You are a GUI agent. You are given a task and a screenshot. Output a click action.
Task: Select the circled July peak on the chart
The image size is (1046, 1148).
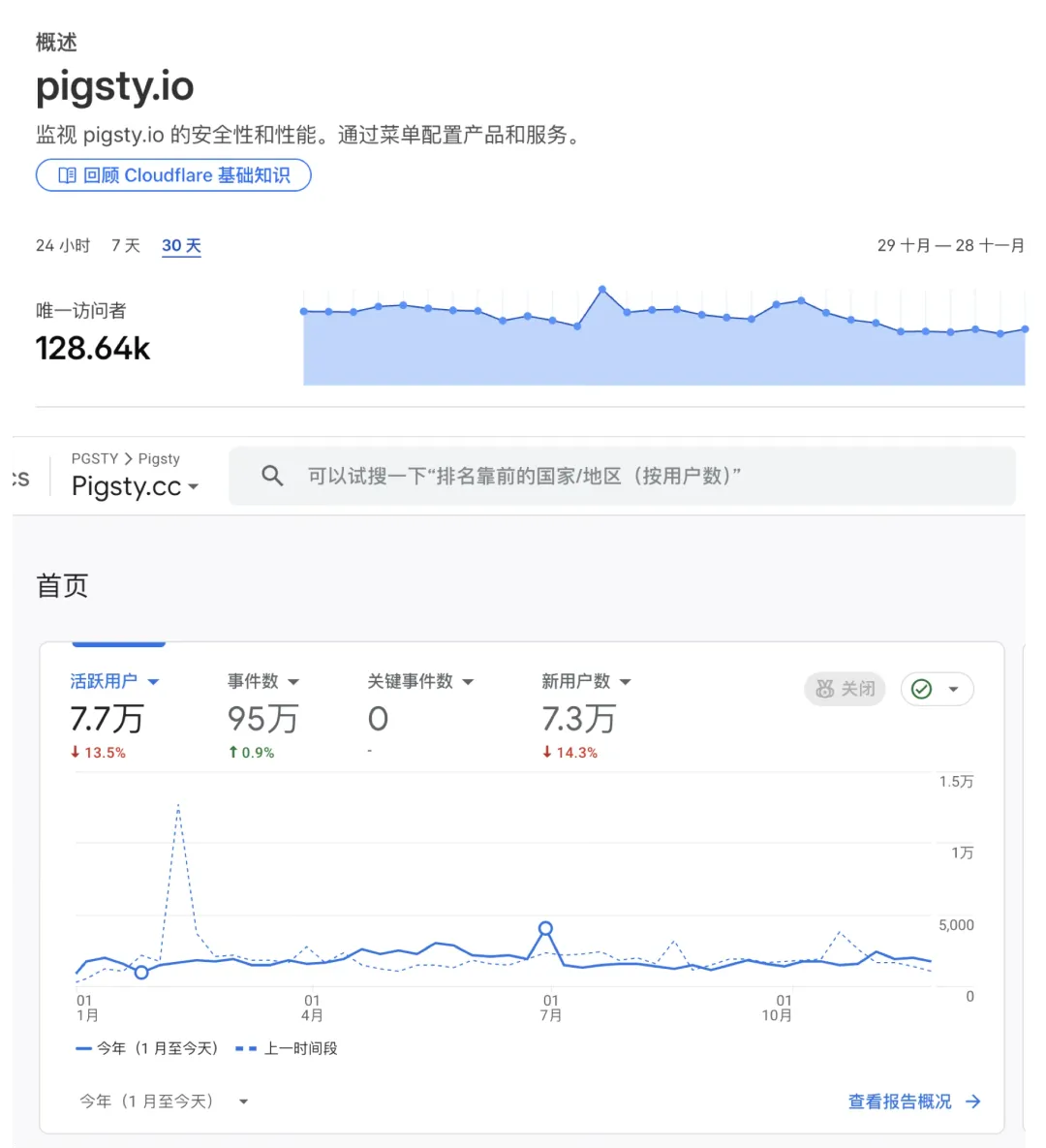[x=545, y=927]
